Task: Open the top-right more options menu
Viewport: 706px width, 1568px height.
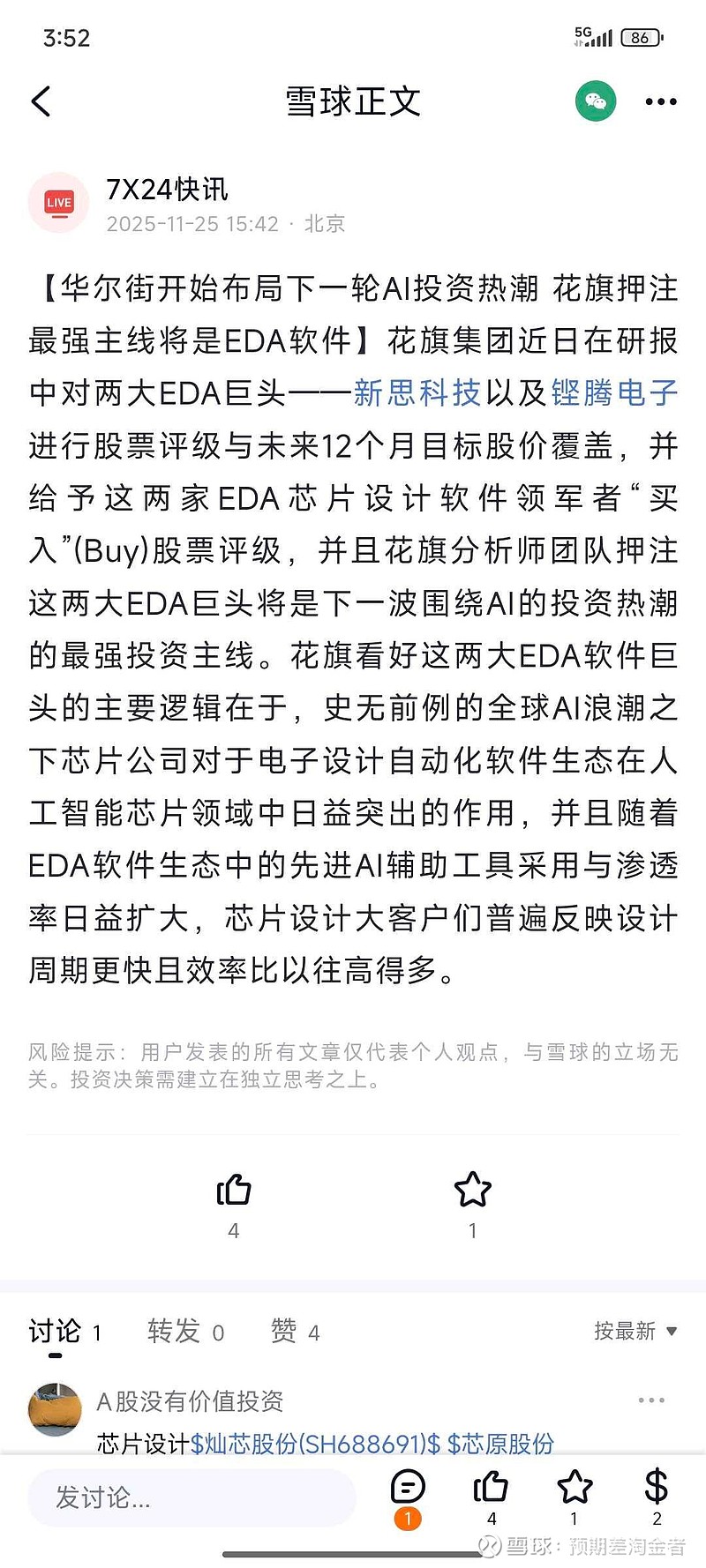Action: [x=659, y=101]
